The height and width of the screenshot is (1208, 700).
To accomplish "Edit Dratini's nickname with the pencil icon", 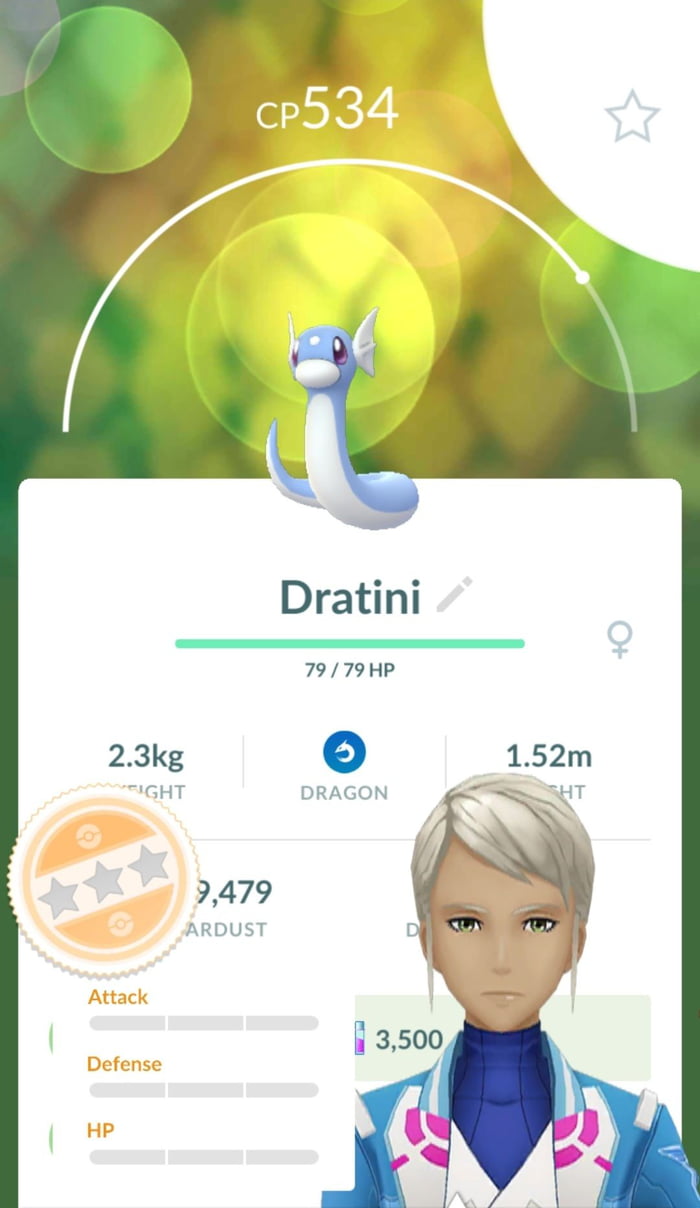I will (455, 596).
